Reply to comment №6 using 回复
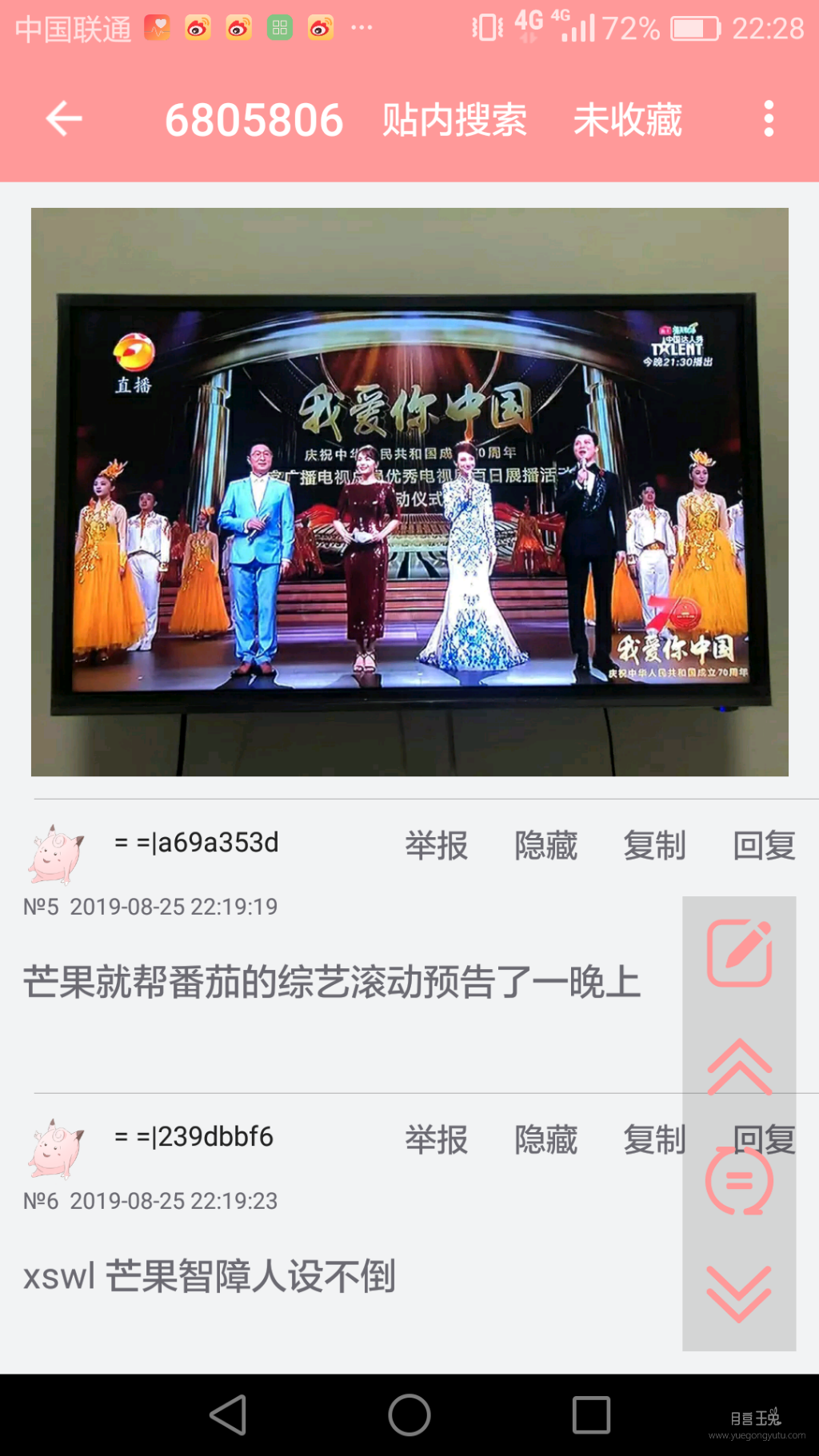The width and height of the screenshot is (819, 1456). tap(762, 1139)
